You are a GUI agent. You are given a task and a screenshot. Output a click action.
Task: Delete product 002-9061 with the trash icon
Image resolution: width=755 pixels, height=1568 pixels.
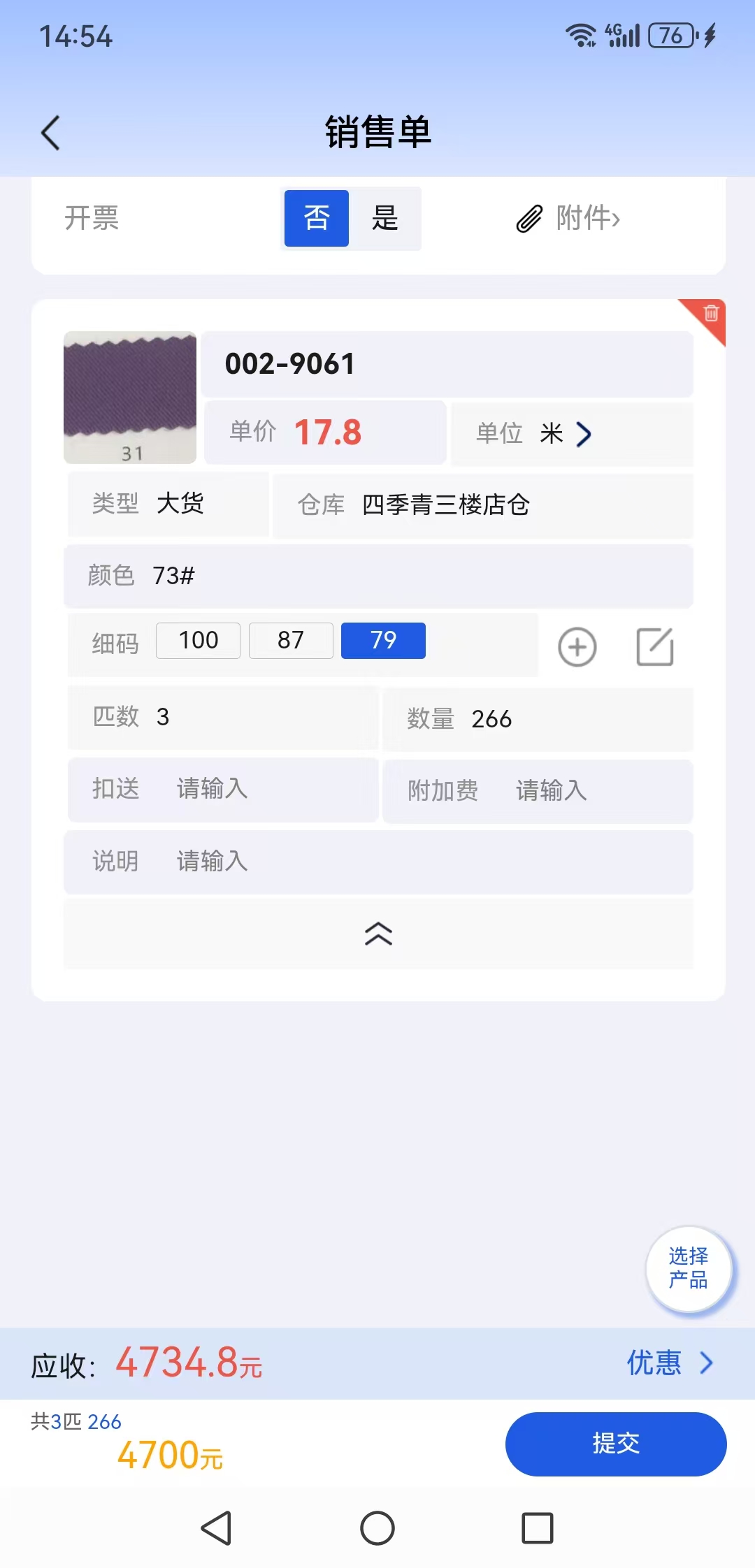tap(710, 314)
